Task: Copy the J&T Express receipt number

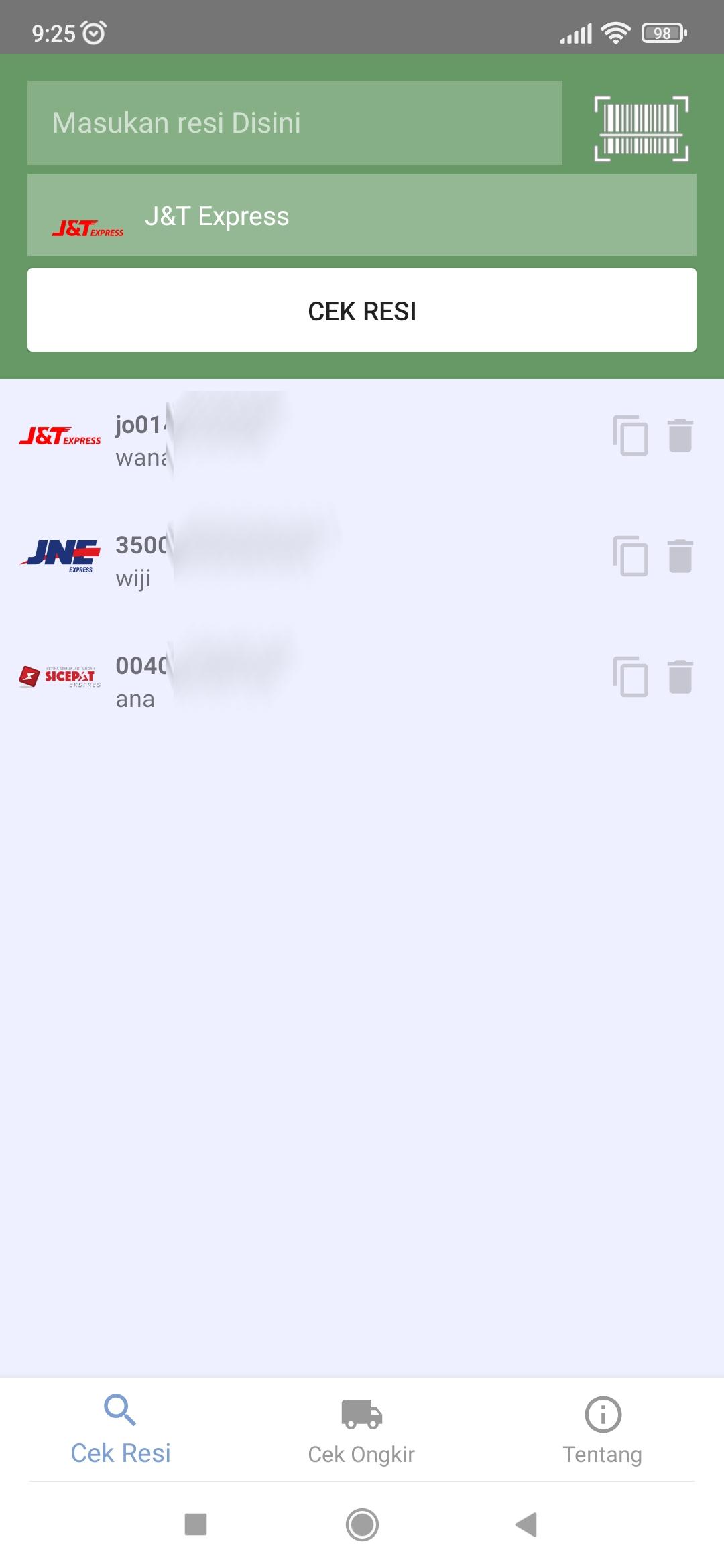Action: pos(630,436)
